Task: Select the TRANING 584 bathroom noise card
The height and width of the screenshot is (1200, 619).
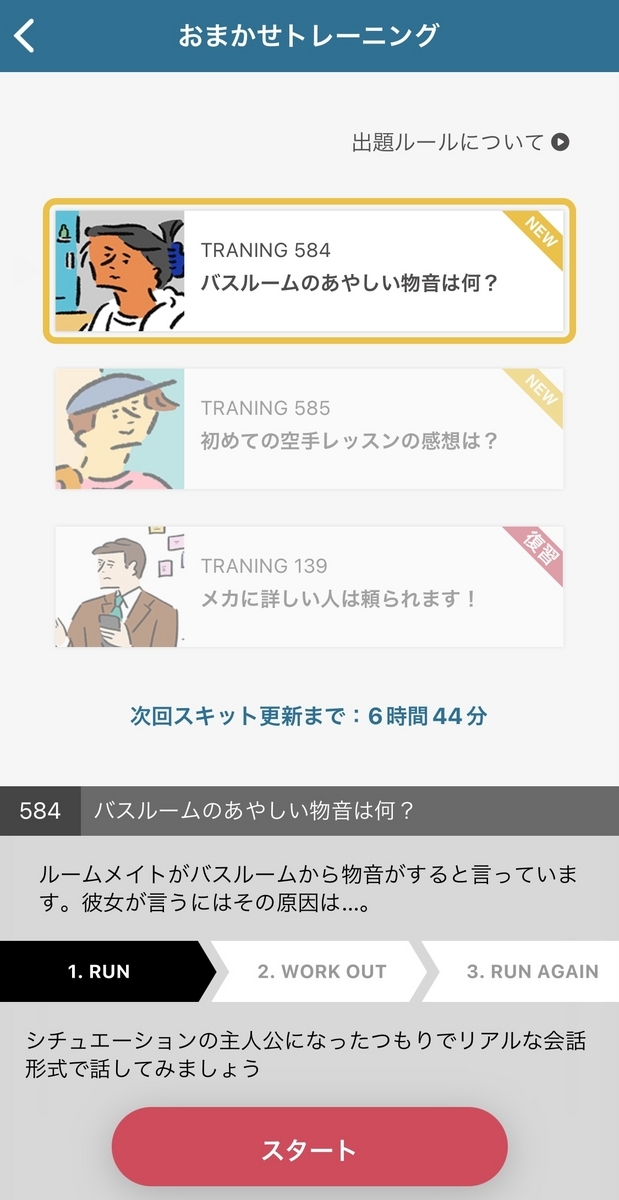Action: pyautogui.click(x=309, y=271)
